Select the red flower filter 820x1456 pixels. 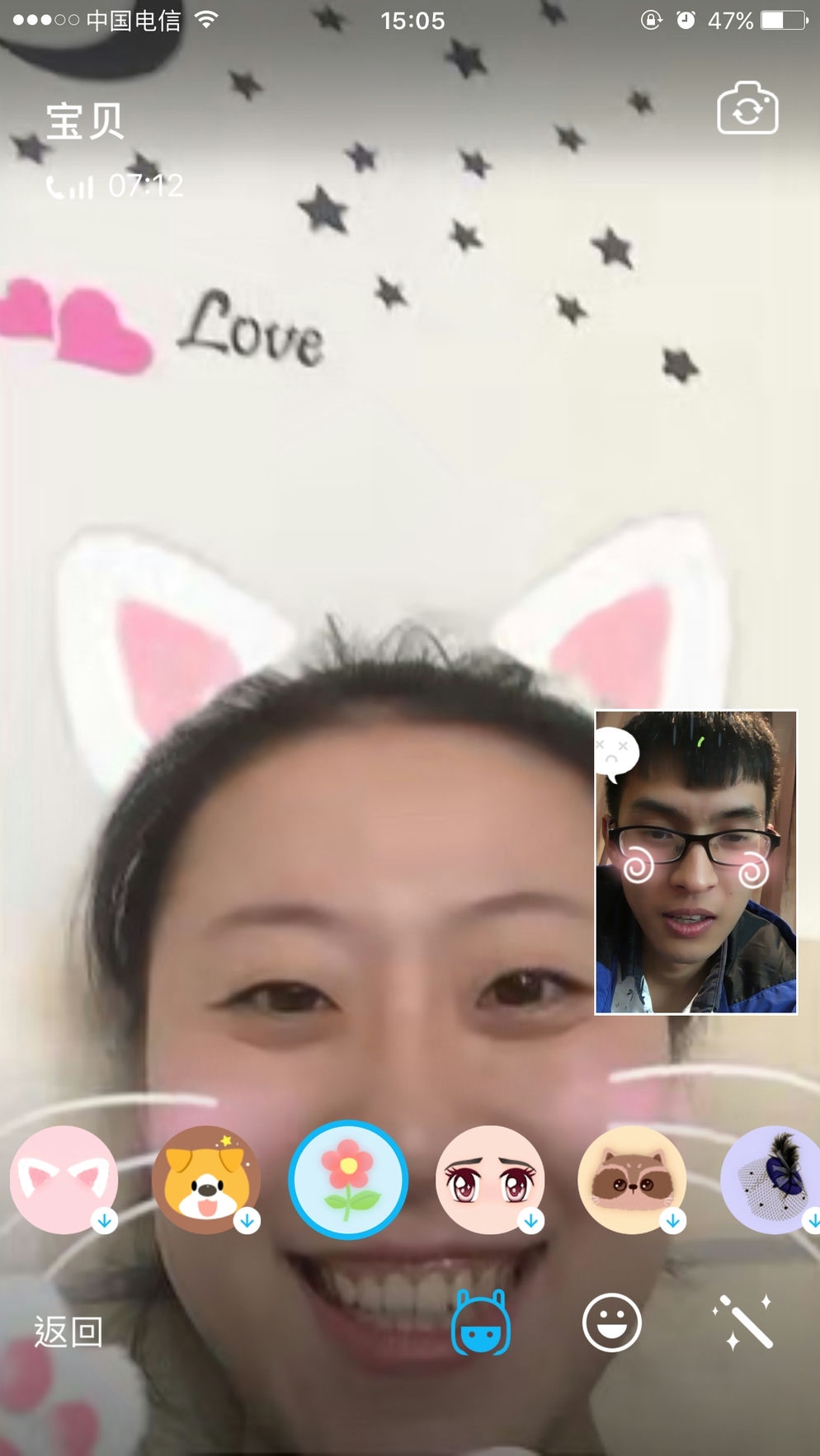pos(348,1180)
